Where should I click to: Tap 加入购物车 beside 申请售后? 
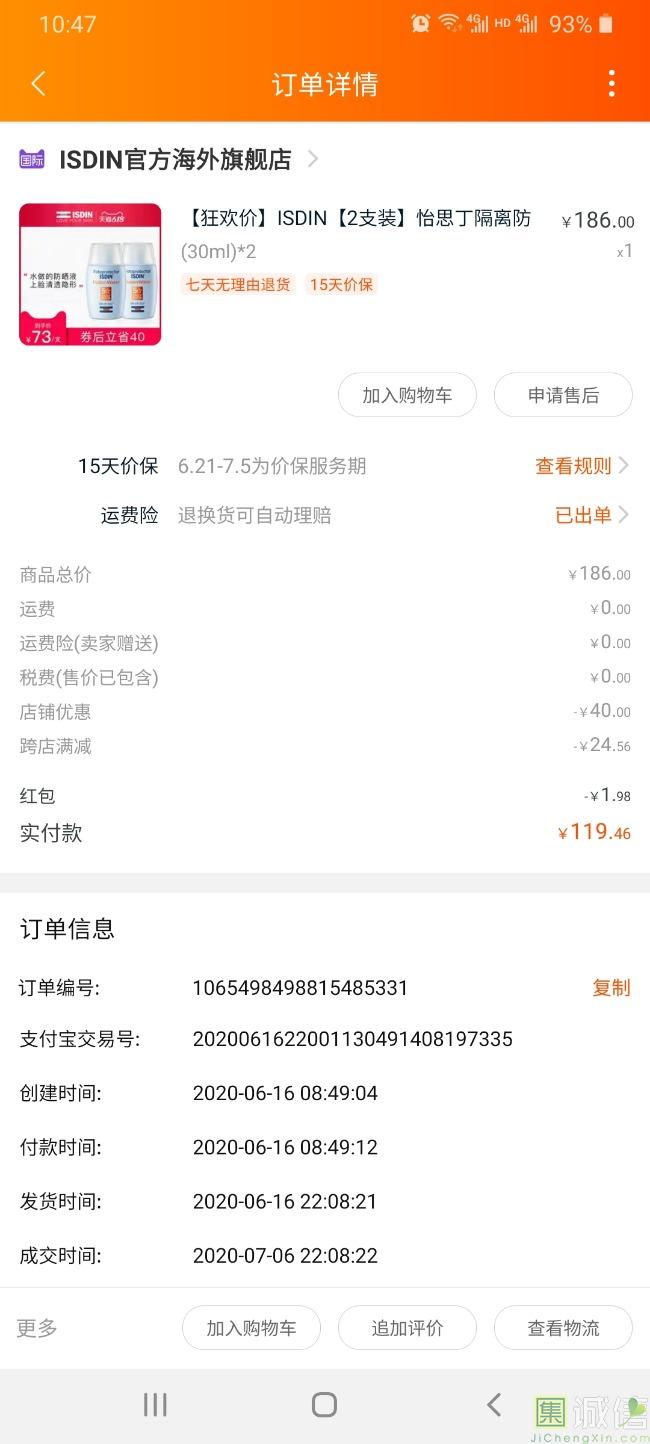click(x=407, y=395)
